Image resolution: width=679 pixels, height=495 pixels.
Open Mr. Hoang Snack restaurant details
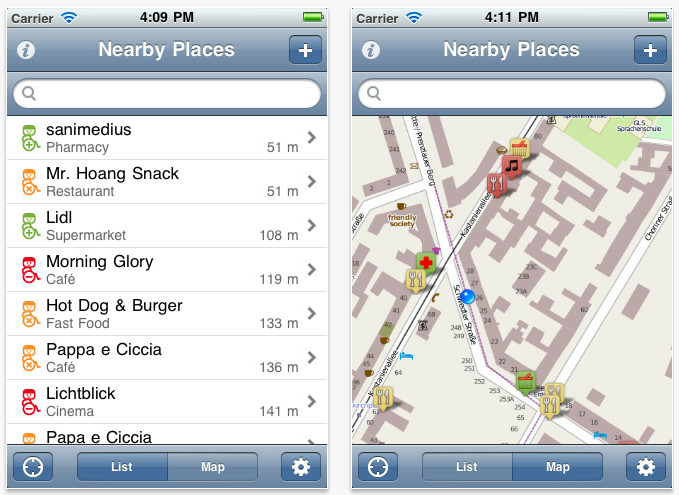click(x=167, y=182)
